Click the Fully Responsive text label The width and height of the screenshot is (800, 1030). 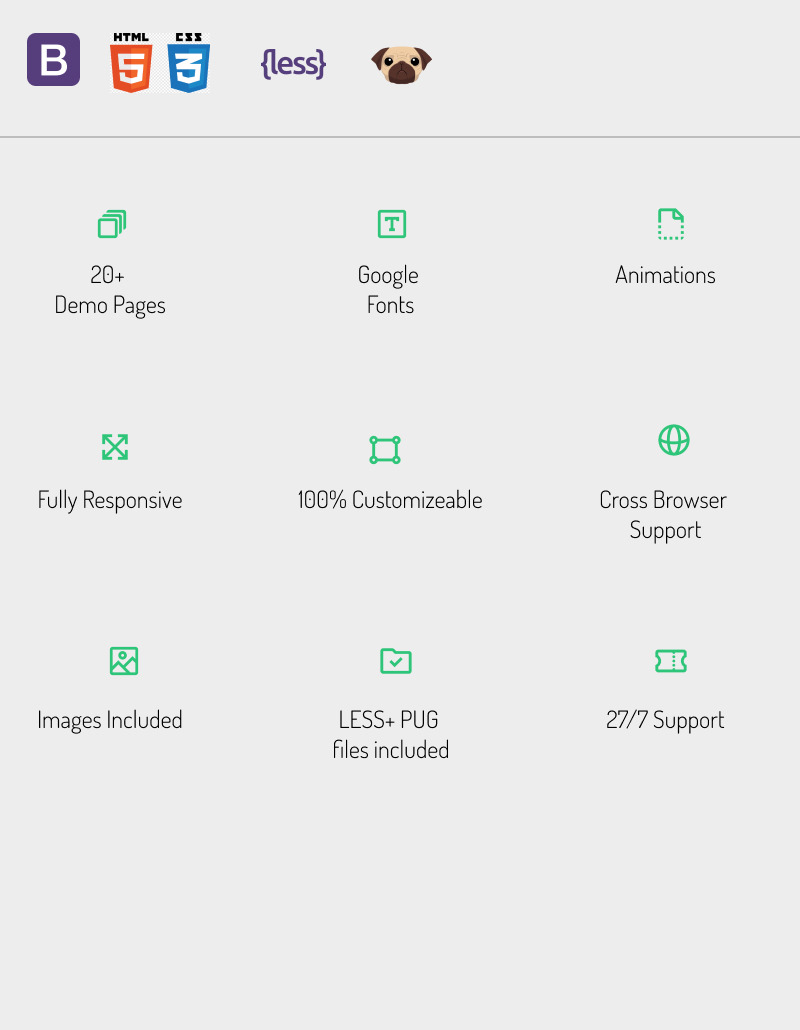click(109, 500)
